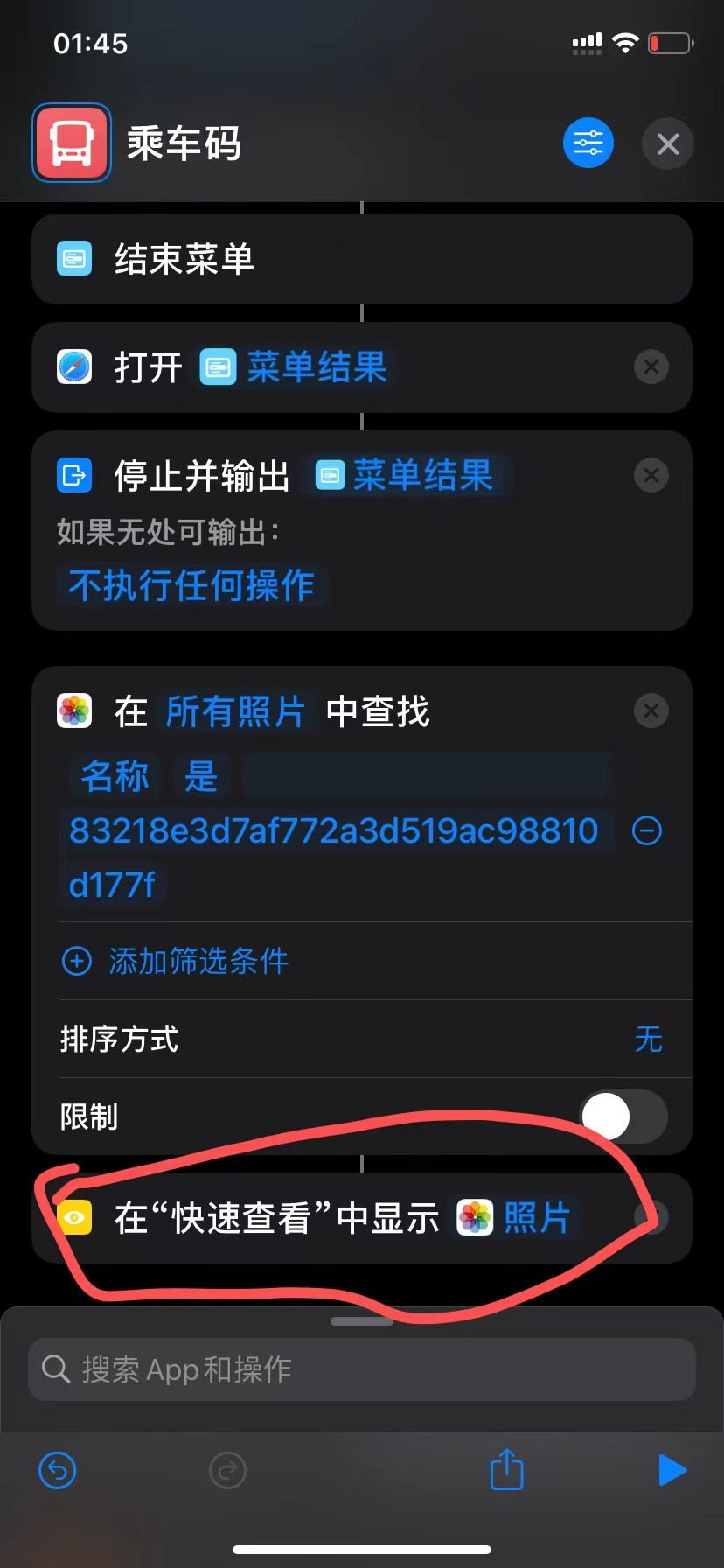Change the 所有照片 source parameter
Screen dimensions: 724x1568
(x=235, y=711)
